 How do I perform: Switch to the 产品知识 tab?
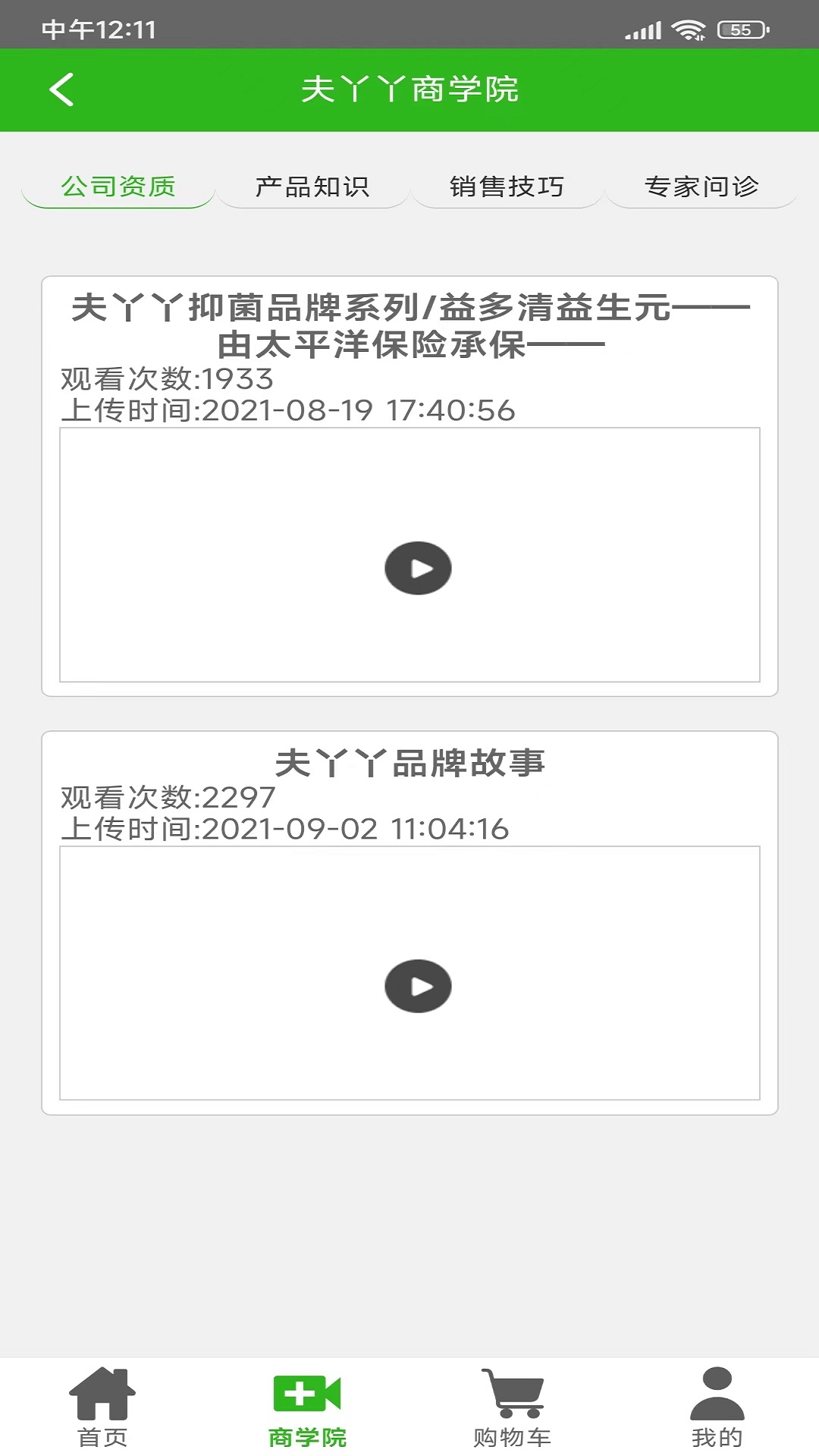314,186
